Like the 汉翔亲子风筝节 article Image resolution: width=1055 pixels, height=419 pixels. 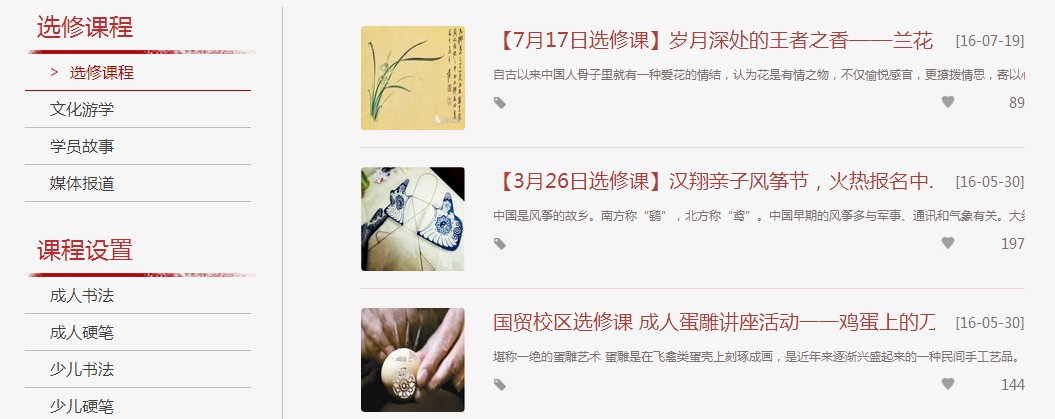pos(948,243)
